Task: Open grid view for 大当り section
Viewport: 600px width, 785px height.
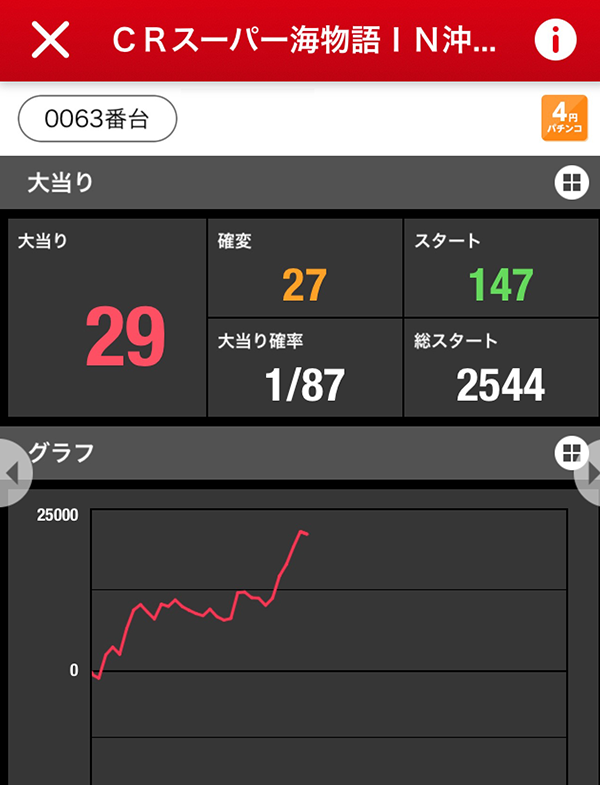Action: click(571, 182)
